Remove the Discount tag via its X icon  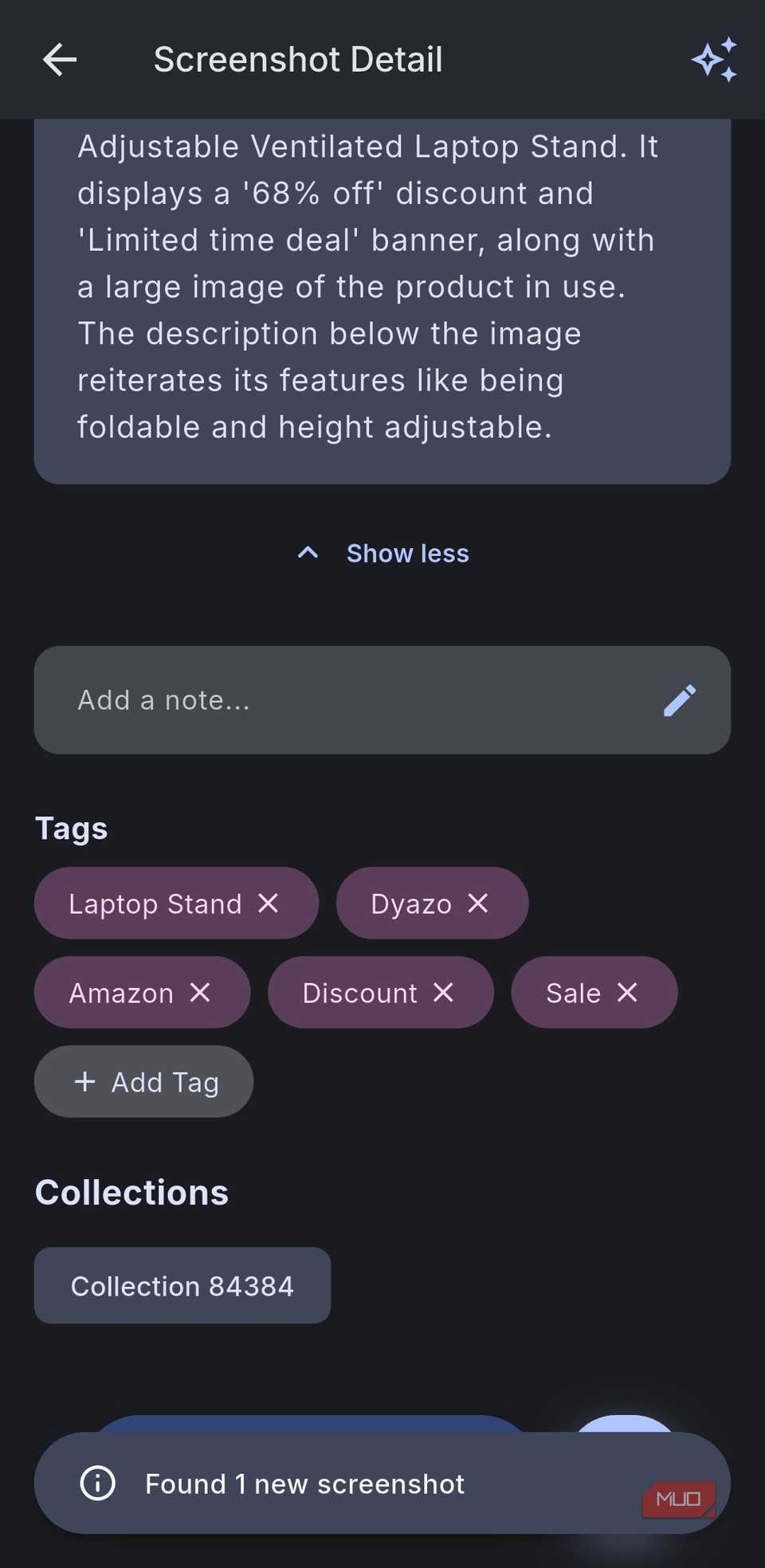pos(444,992)
